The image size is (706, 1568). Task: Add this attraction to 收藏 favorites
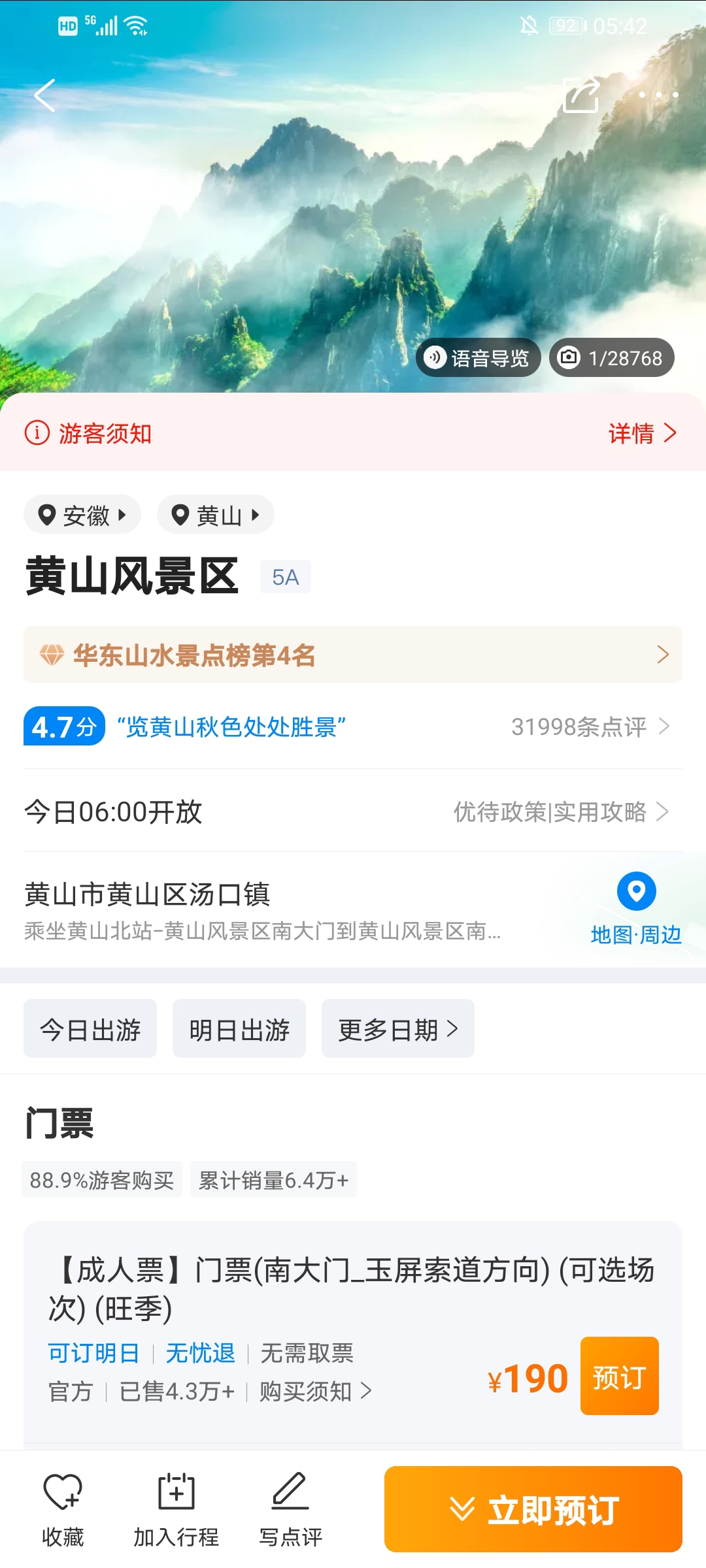point(63,1509)
